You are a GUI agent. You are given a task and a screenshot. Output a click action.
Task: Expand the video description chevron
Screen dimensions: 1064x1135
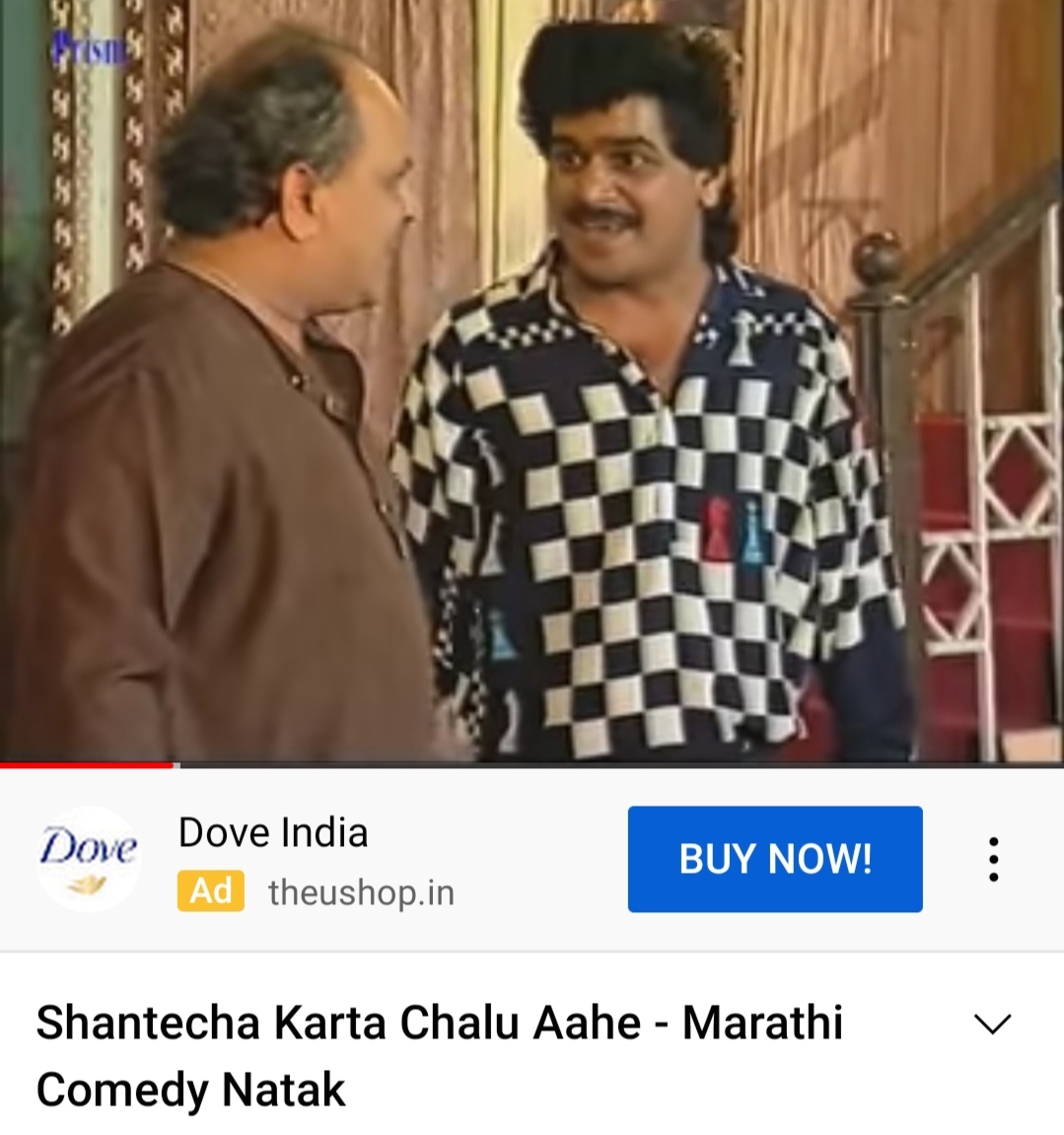(x=992, y=1024)
